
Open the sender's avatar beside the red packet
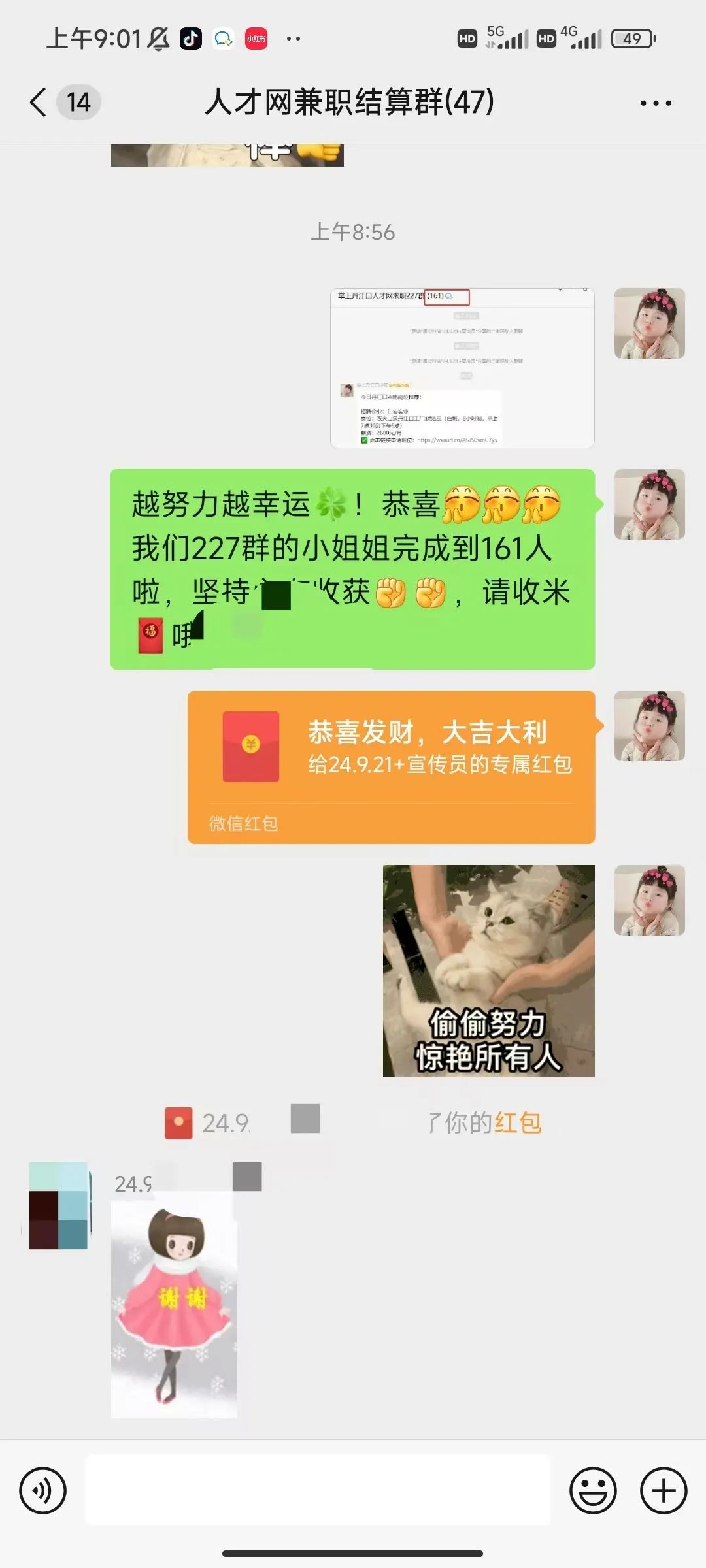(x=649, y=726)
